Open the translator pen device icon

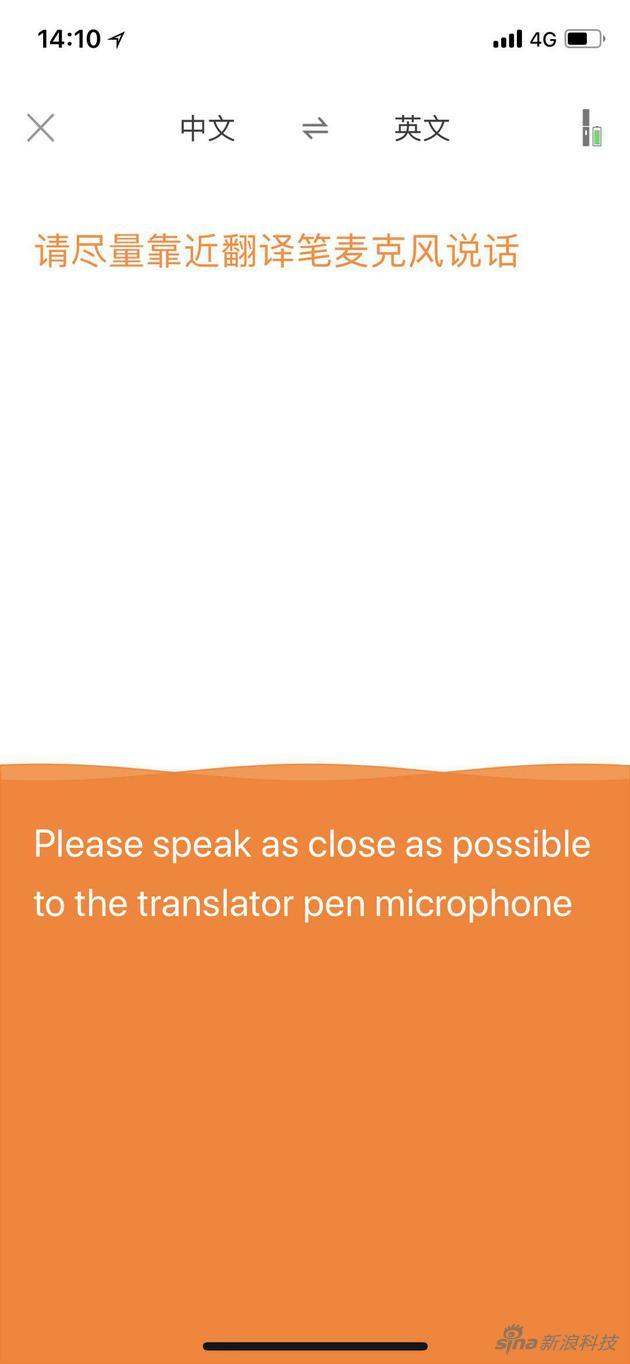point(591,128)
